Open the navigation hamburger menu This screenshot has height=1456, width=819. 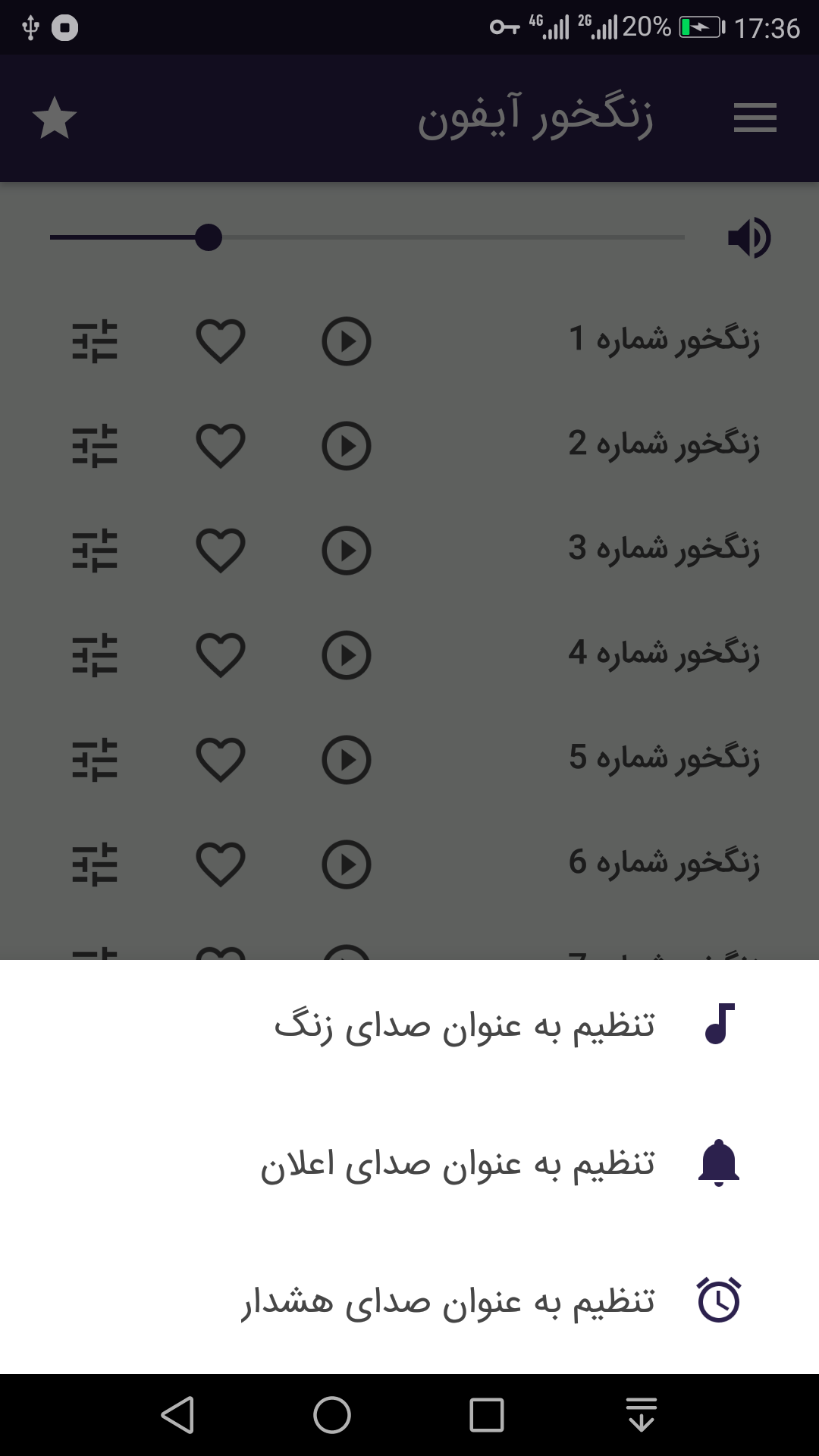[x=755, y=118]
